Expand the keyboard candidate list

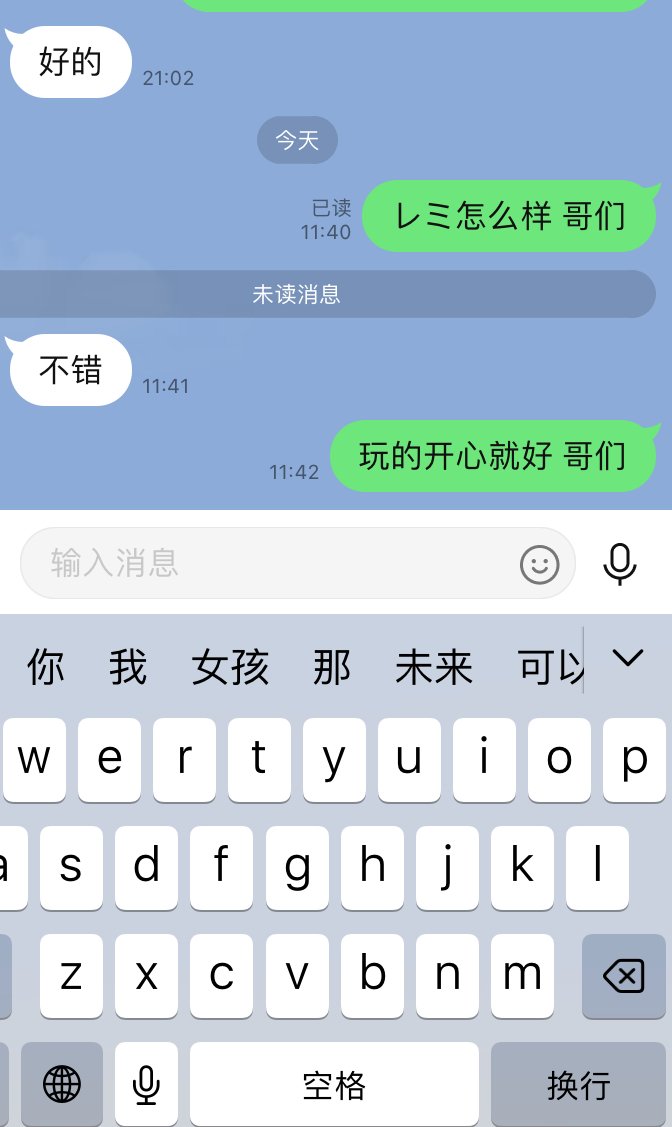(628, 658)
